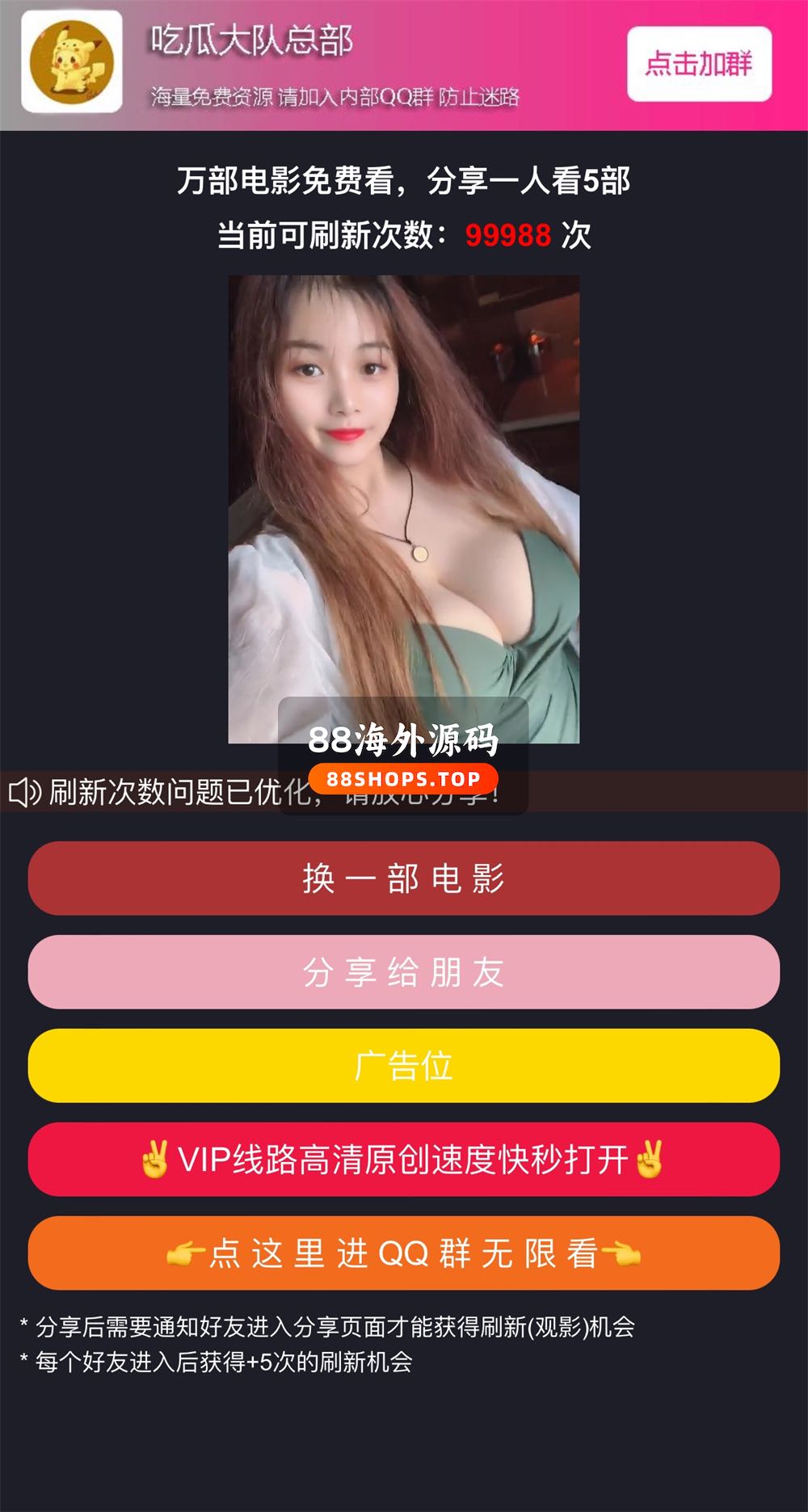
Task: Tap the 点击加群 button
Action: coord(699,64)
